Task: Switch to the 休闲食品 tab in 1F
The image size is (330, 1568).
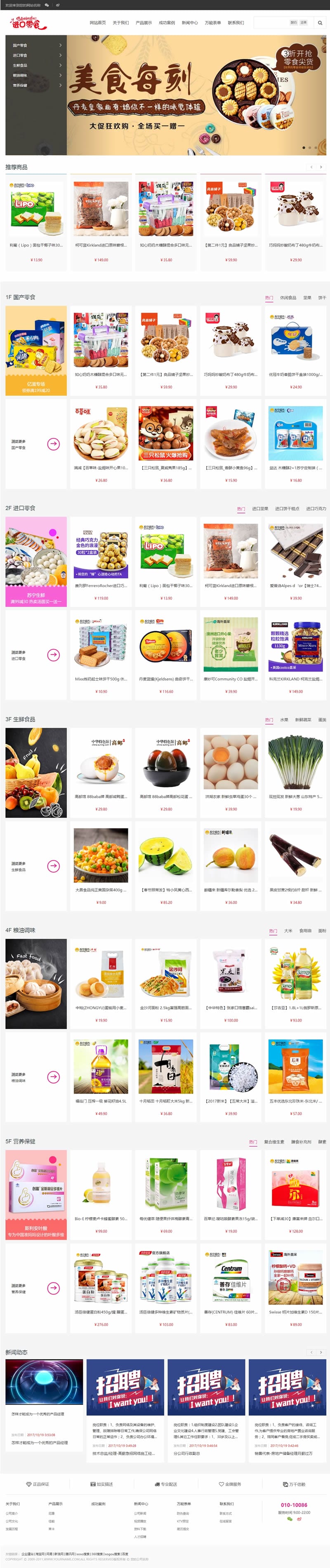Action: 288,298
